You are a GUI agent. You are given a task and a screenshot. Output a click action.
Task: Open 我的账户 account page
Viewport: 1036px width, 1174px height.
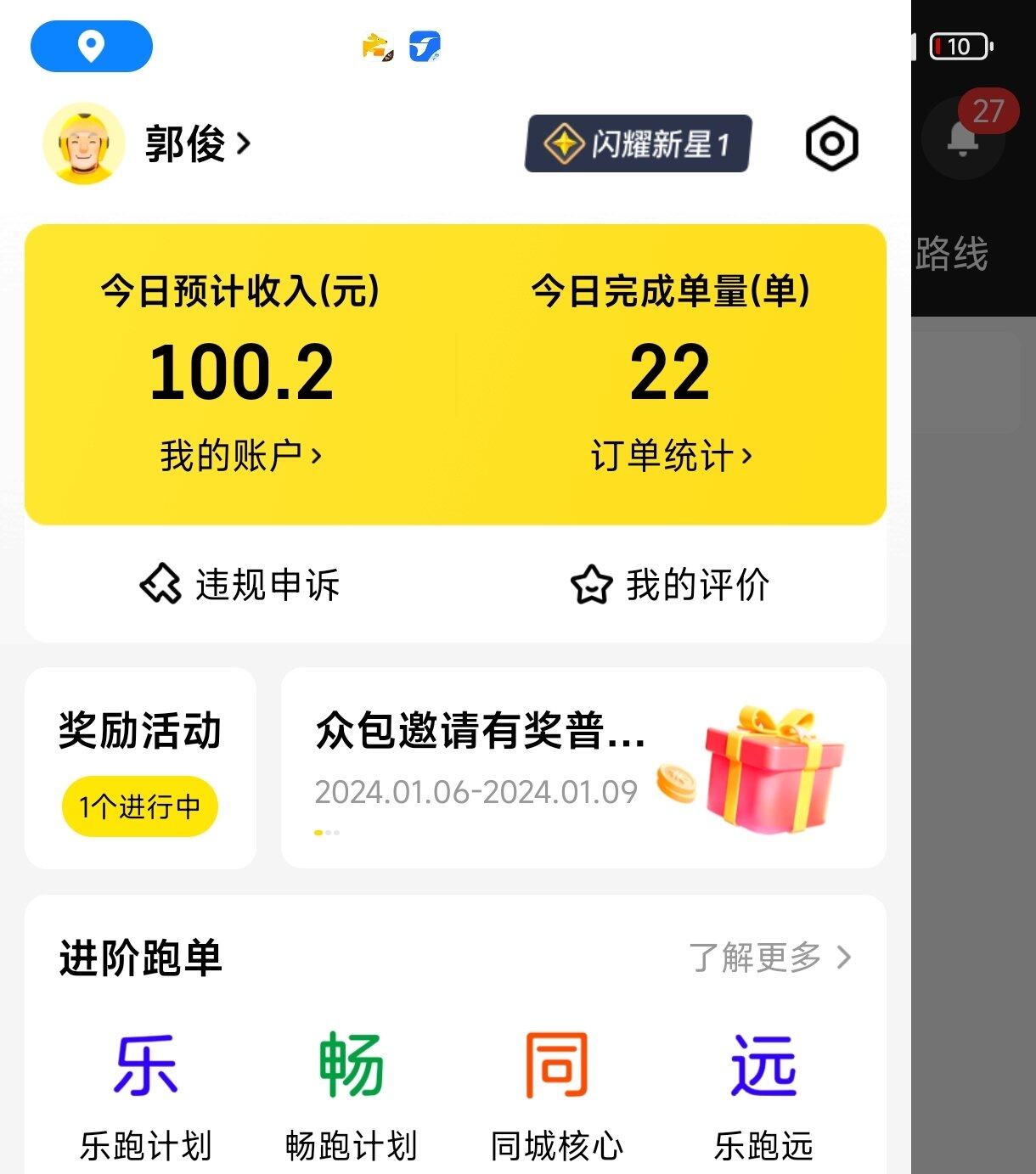click(241, 456)
